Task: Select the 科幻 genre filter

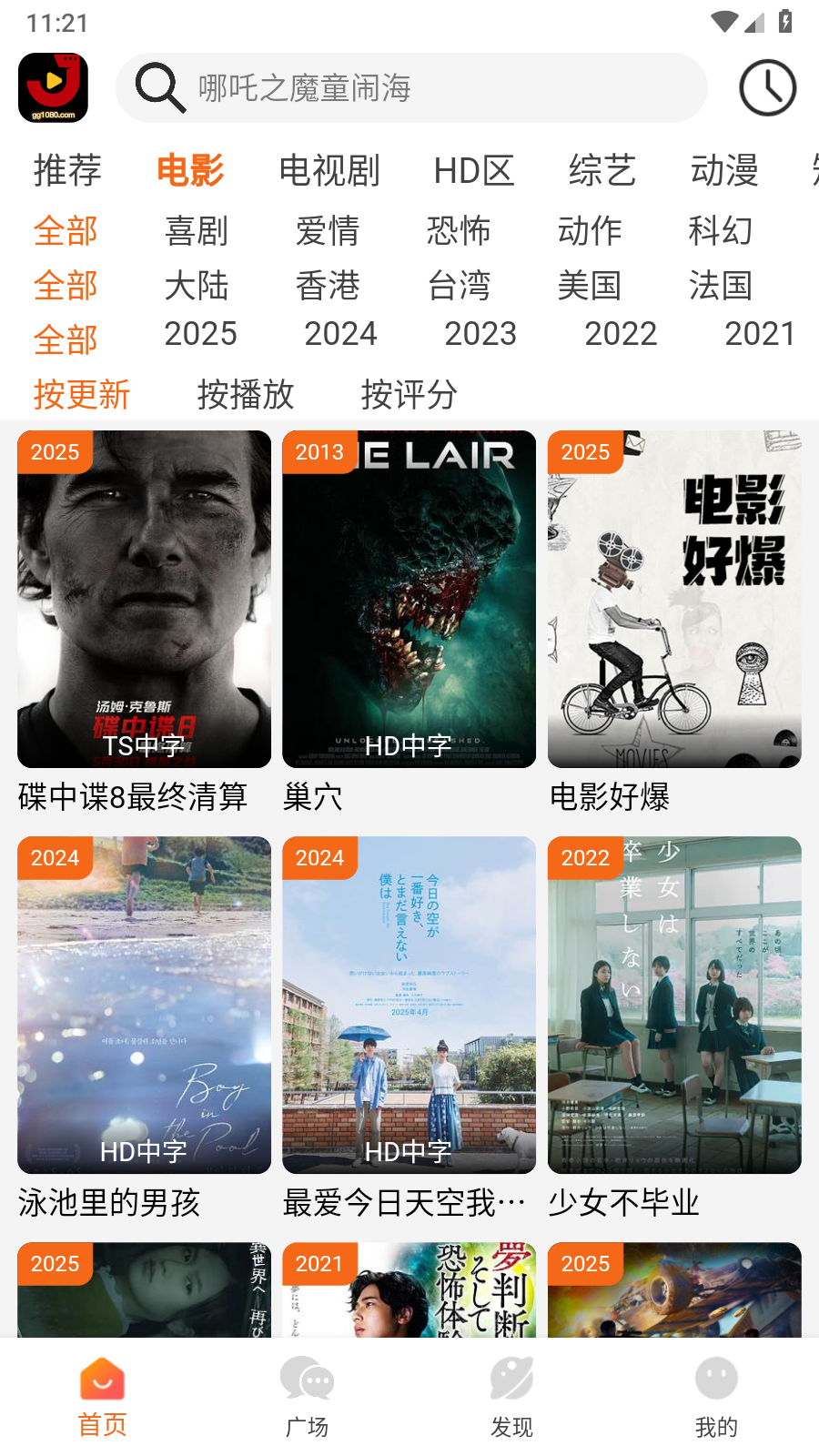Action: pos(720,231)
